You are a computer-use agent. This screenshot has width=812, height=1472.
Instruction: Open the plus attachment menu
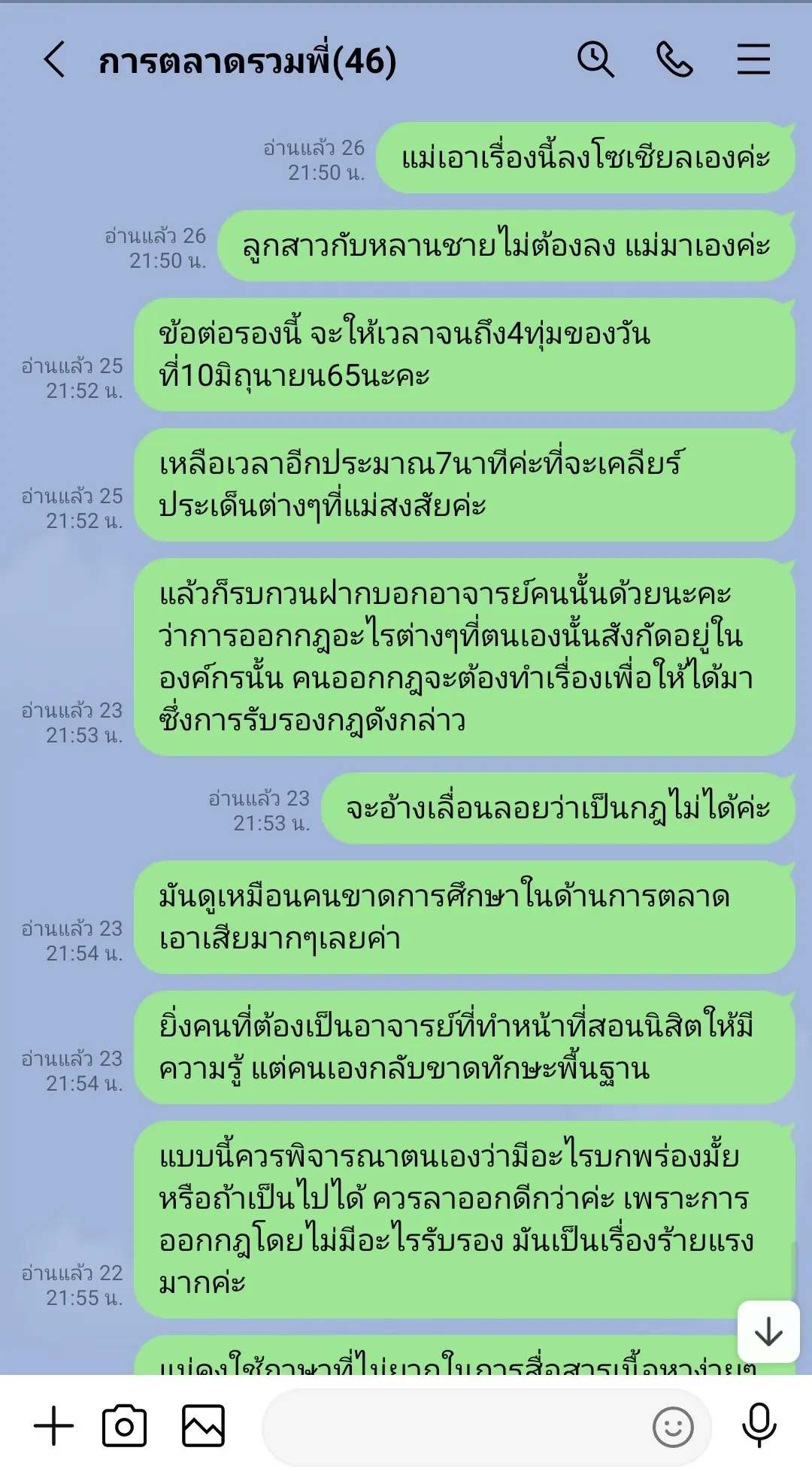54,1426
